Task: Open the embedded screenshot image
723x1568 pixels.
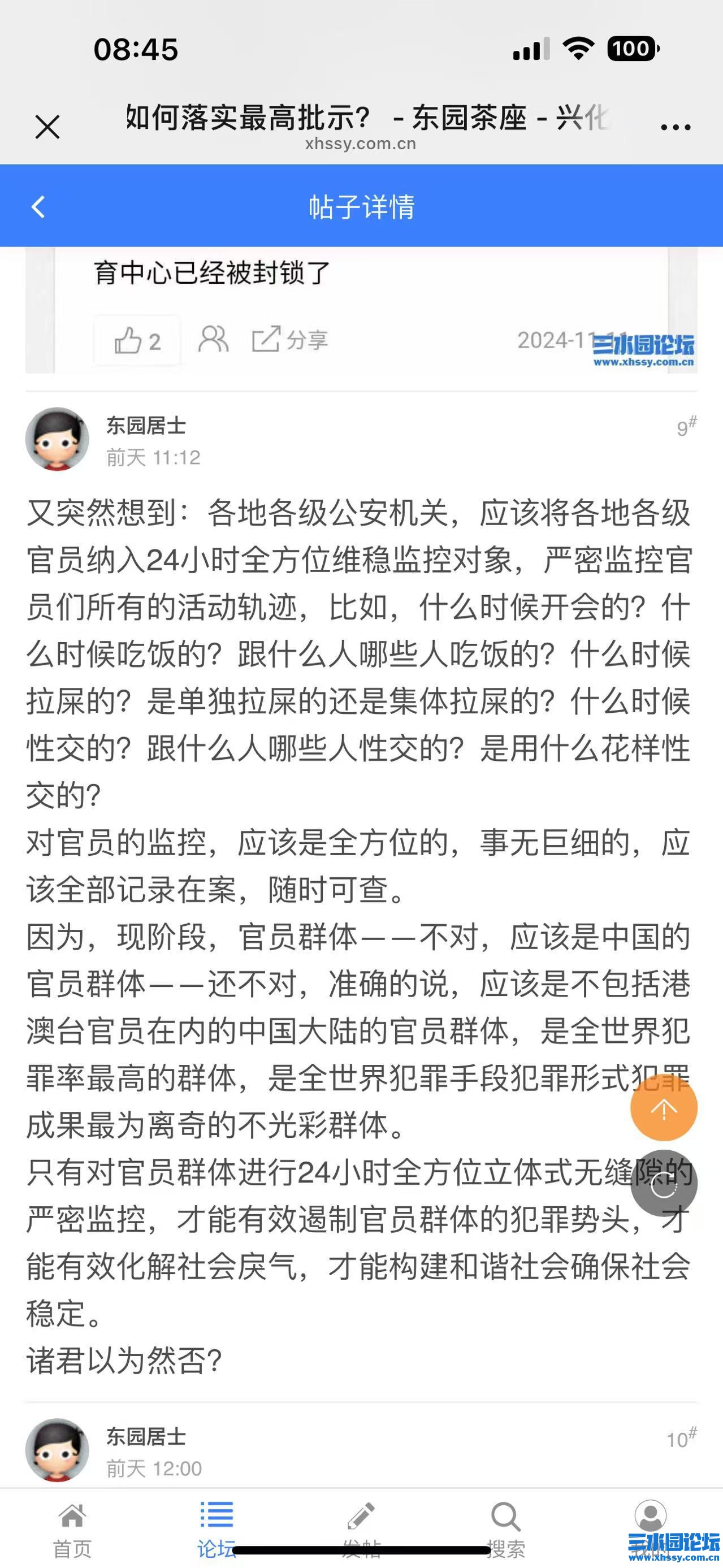Action: point(361,310)
